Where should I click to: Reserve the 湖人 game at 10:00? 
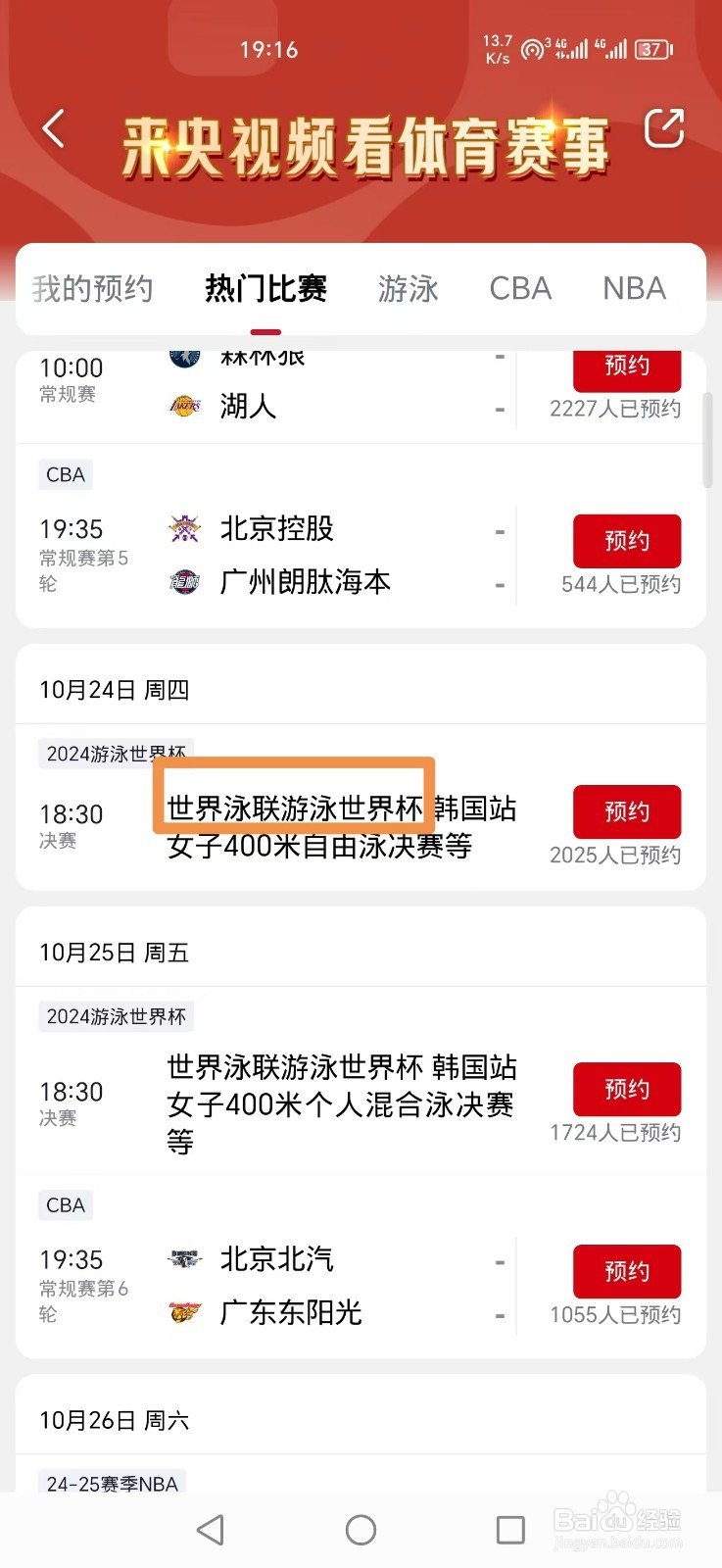coord(627,368)
